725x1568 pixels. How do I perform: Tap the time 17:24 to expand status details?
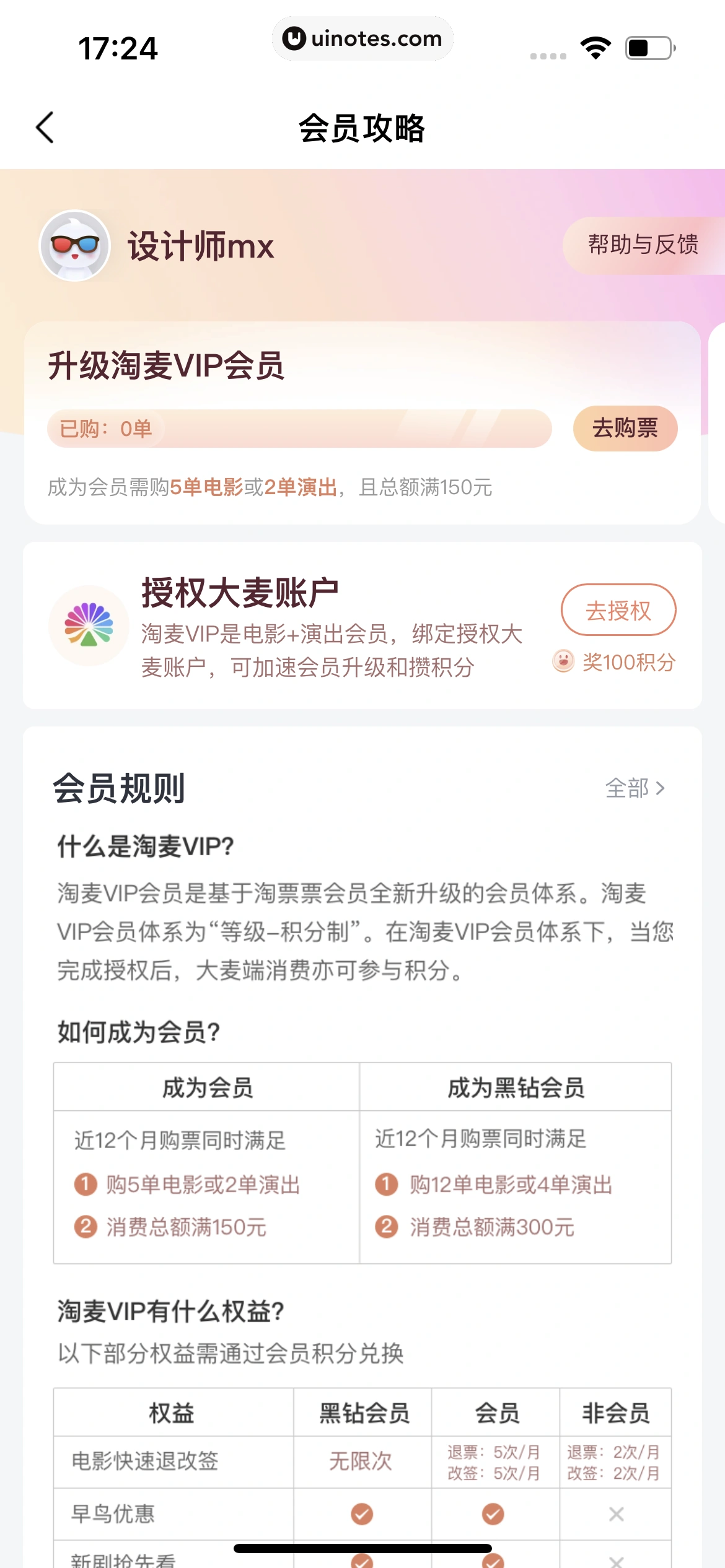coord(119,48)
